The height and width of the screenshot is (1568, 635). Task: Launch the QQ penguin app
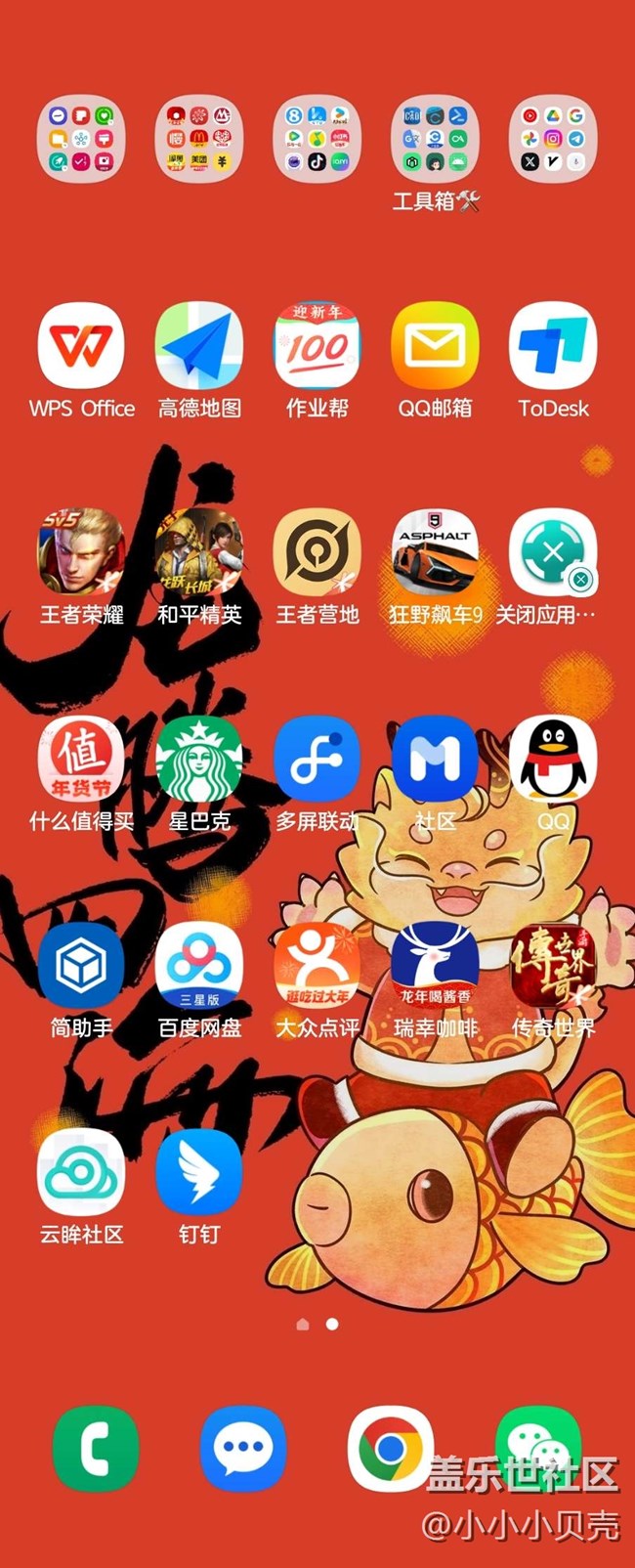point(553,761)
